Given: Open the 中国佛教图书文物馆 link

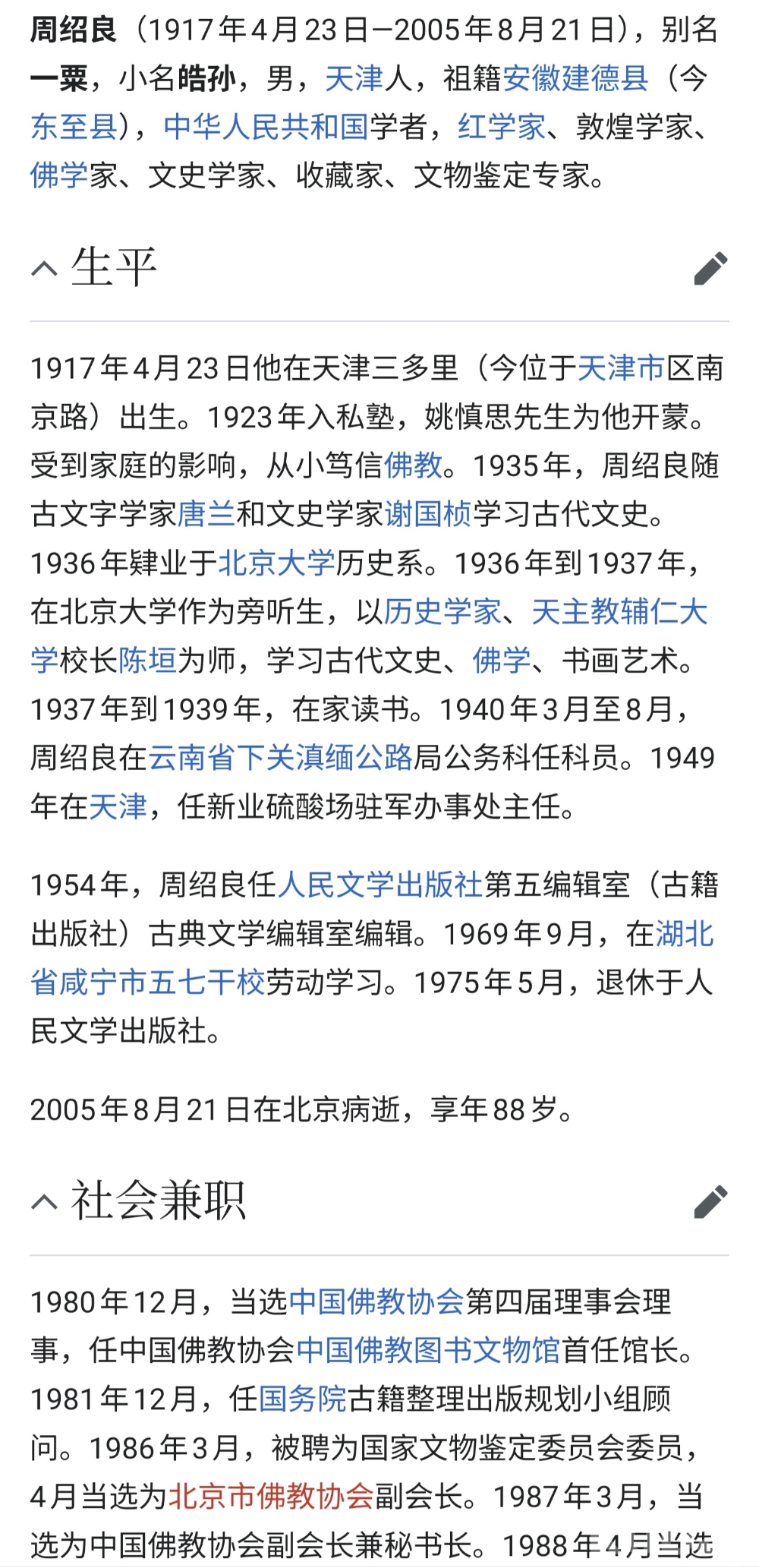Looking at the screenshot, I should click(428, 1350).
